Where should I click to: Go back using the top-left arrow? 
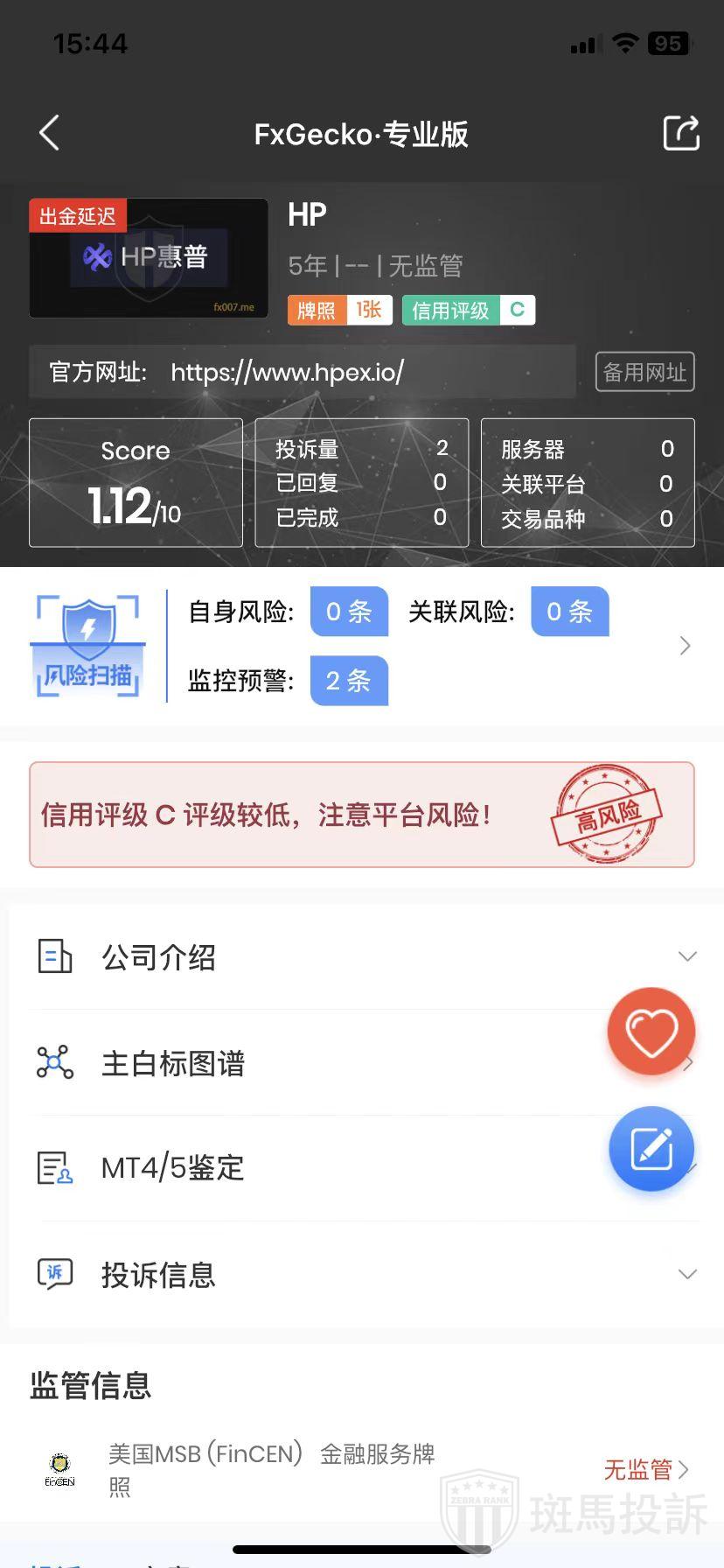[50, 133]
